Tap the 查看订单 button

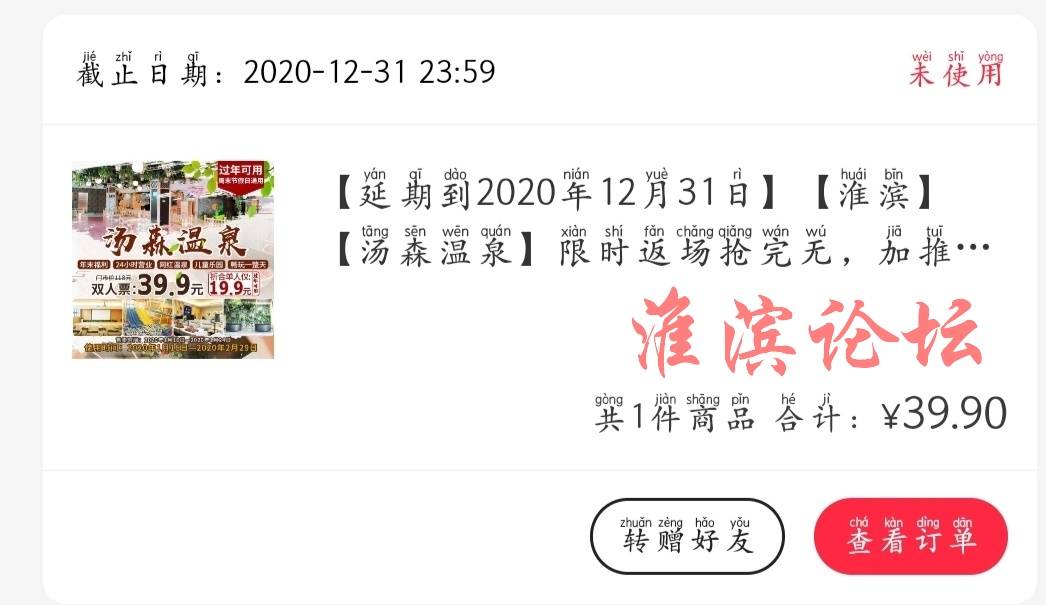pyautogui.click(x=910, y=537)
